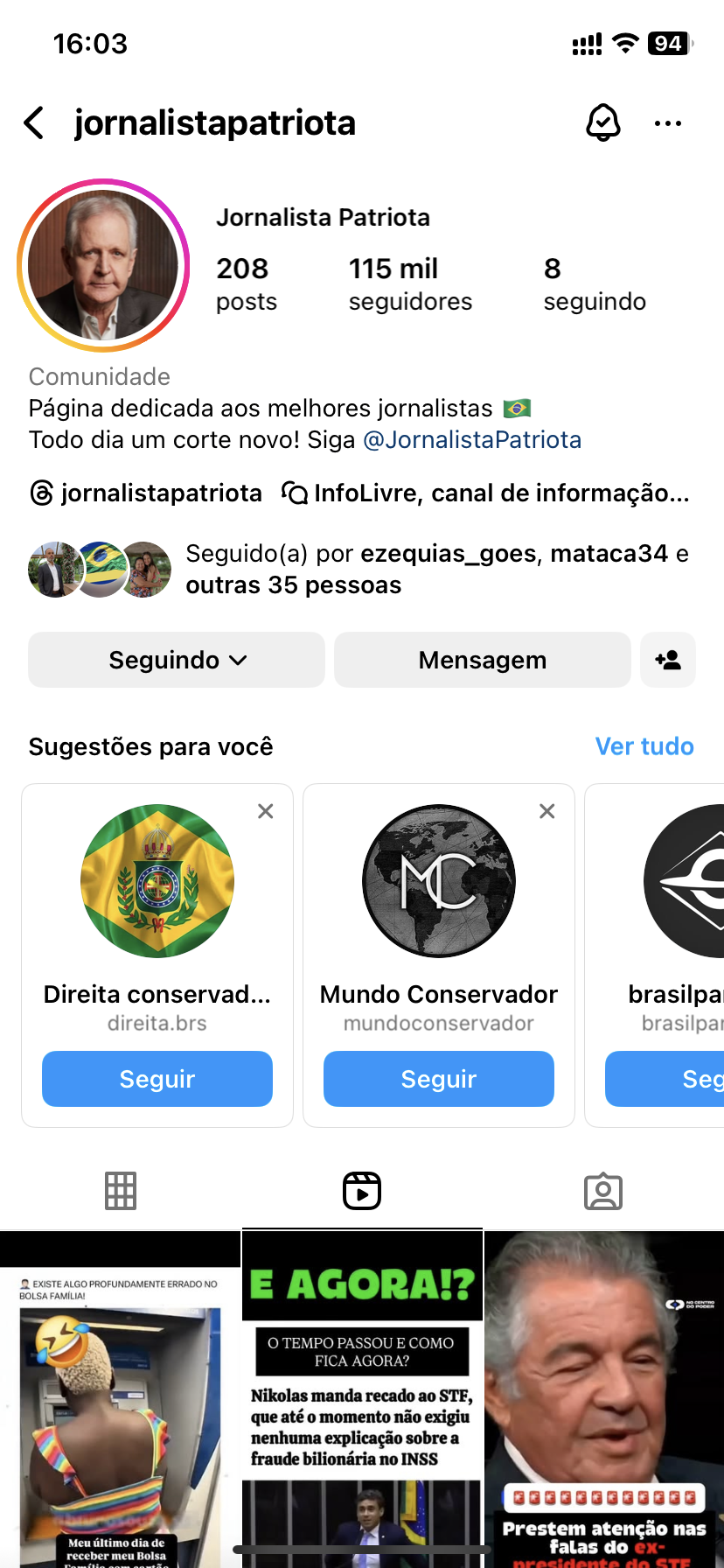This screenshot has height=1568, width=724.
Task: Open the notification bell settings
Action: 603,123
